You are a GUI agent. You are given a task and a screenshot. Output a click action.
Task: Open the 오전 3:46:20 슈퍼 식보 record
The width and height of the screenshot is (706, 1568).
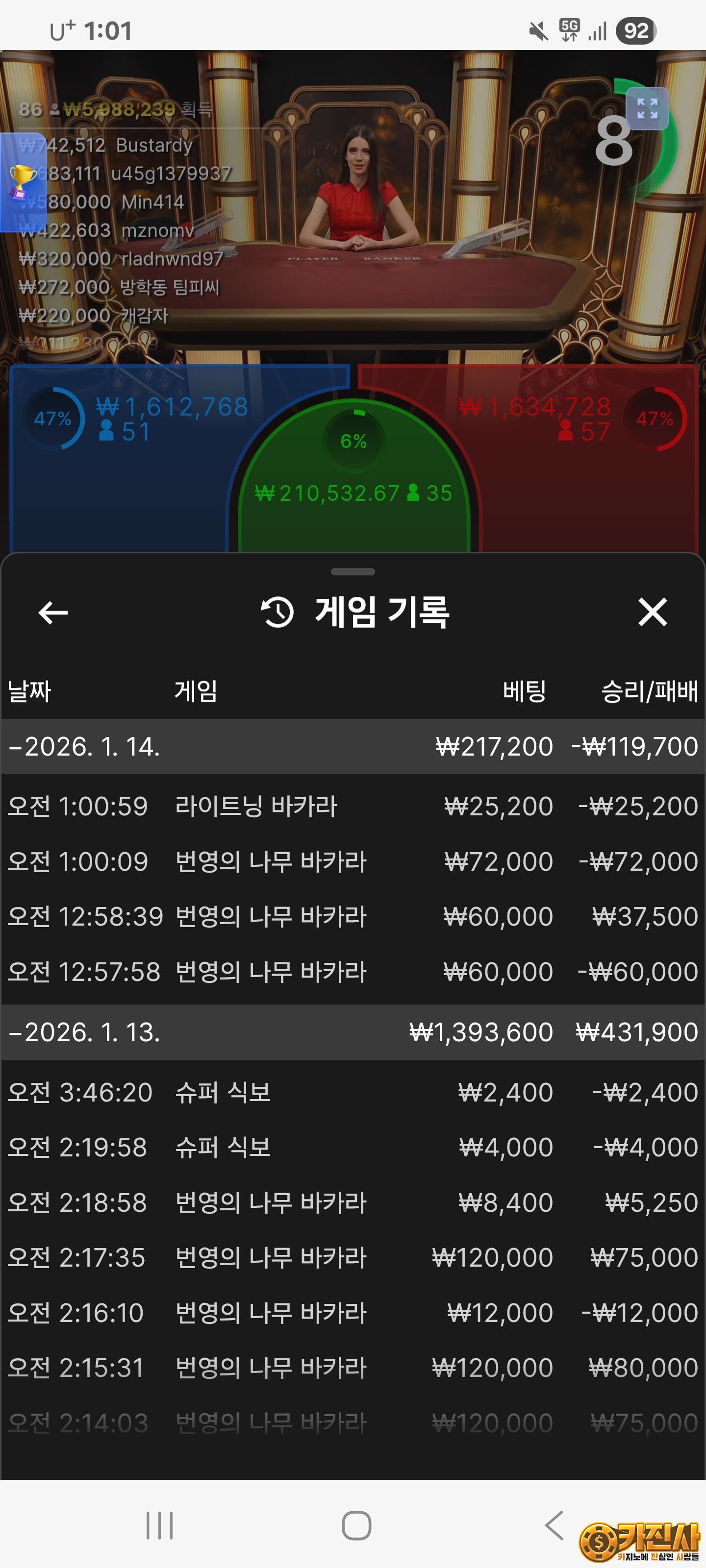(x=353, y=1092)
